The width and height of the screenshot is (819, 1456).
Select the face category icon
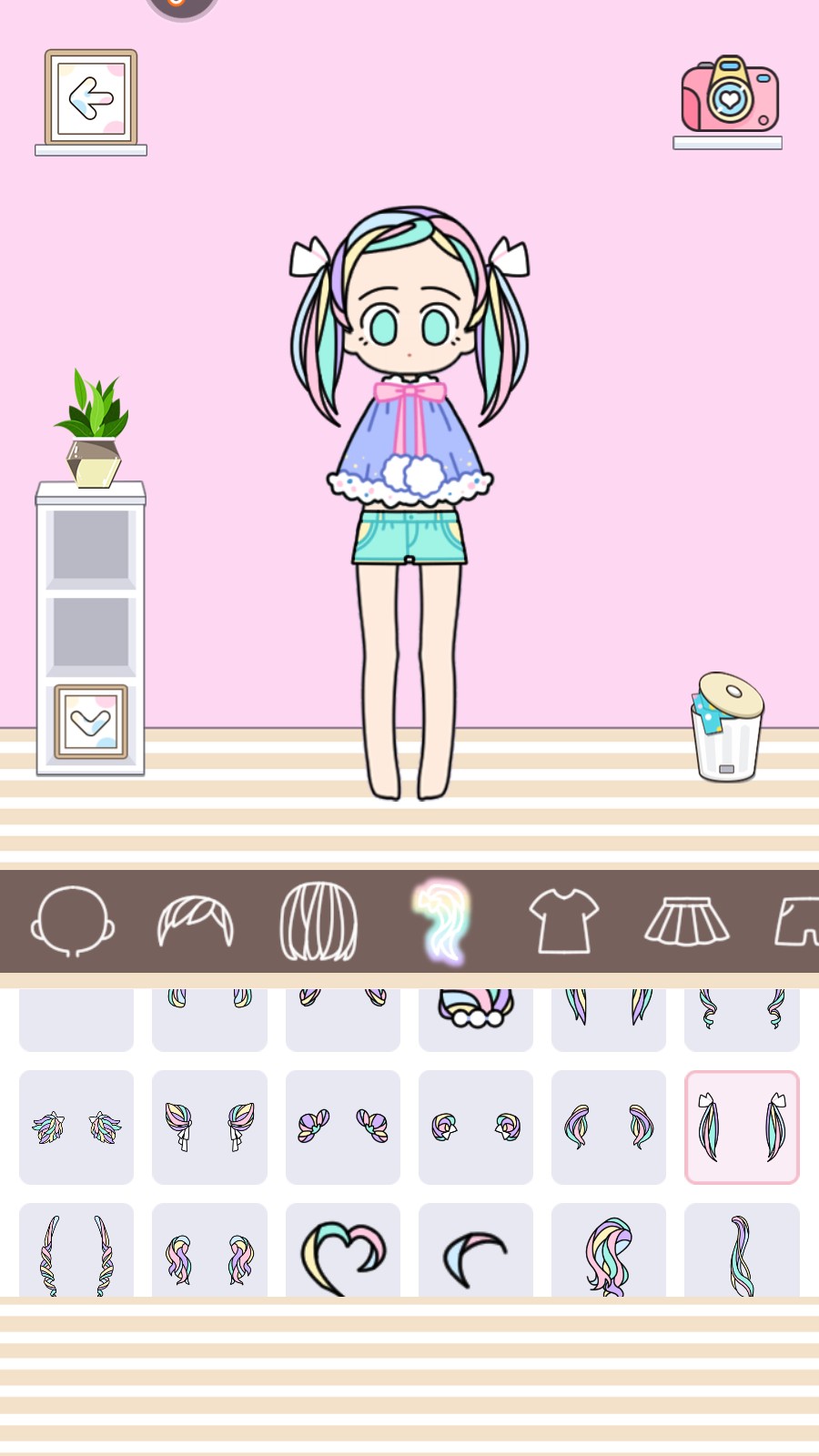(71, 922)
